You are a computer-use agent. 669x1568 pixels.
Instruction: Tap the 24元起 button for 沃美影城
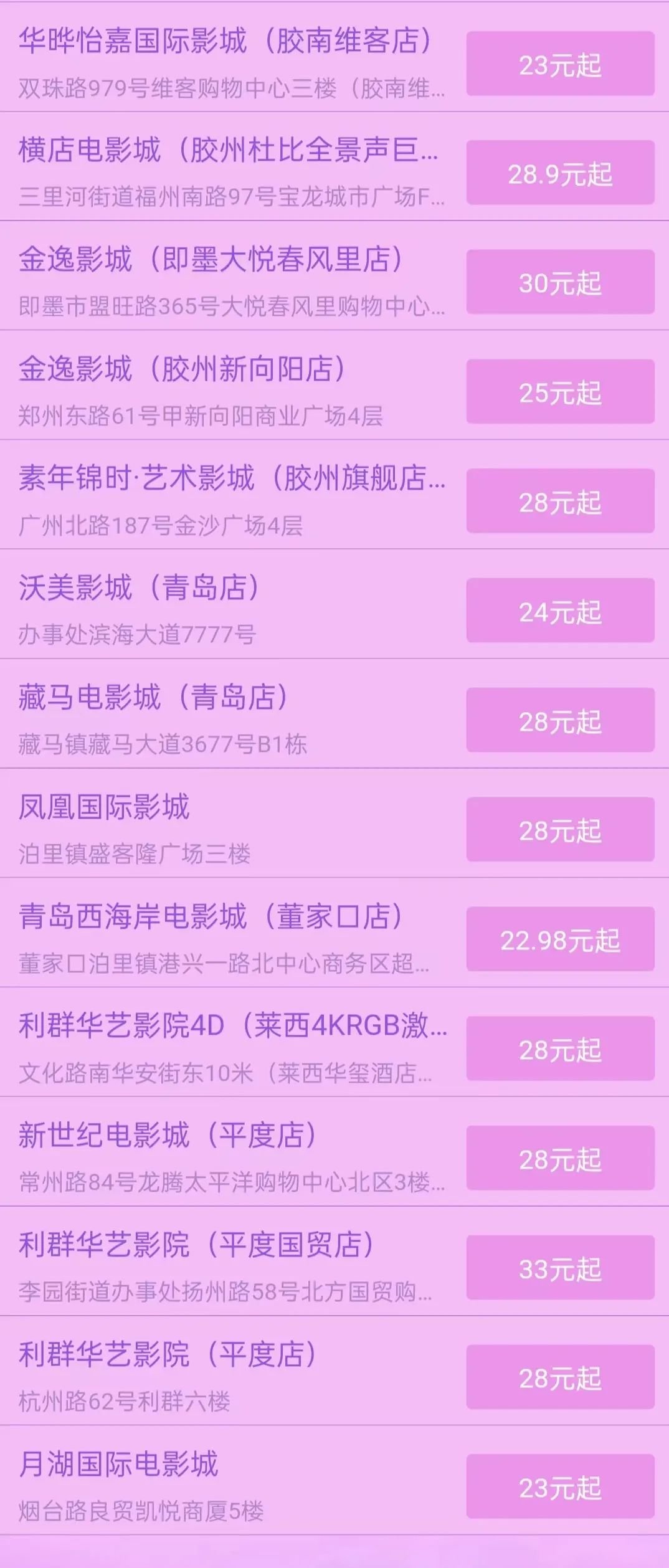(x=560, y=611)
